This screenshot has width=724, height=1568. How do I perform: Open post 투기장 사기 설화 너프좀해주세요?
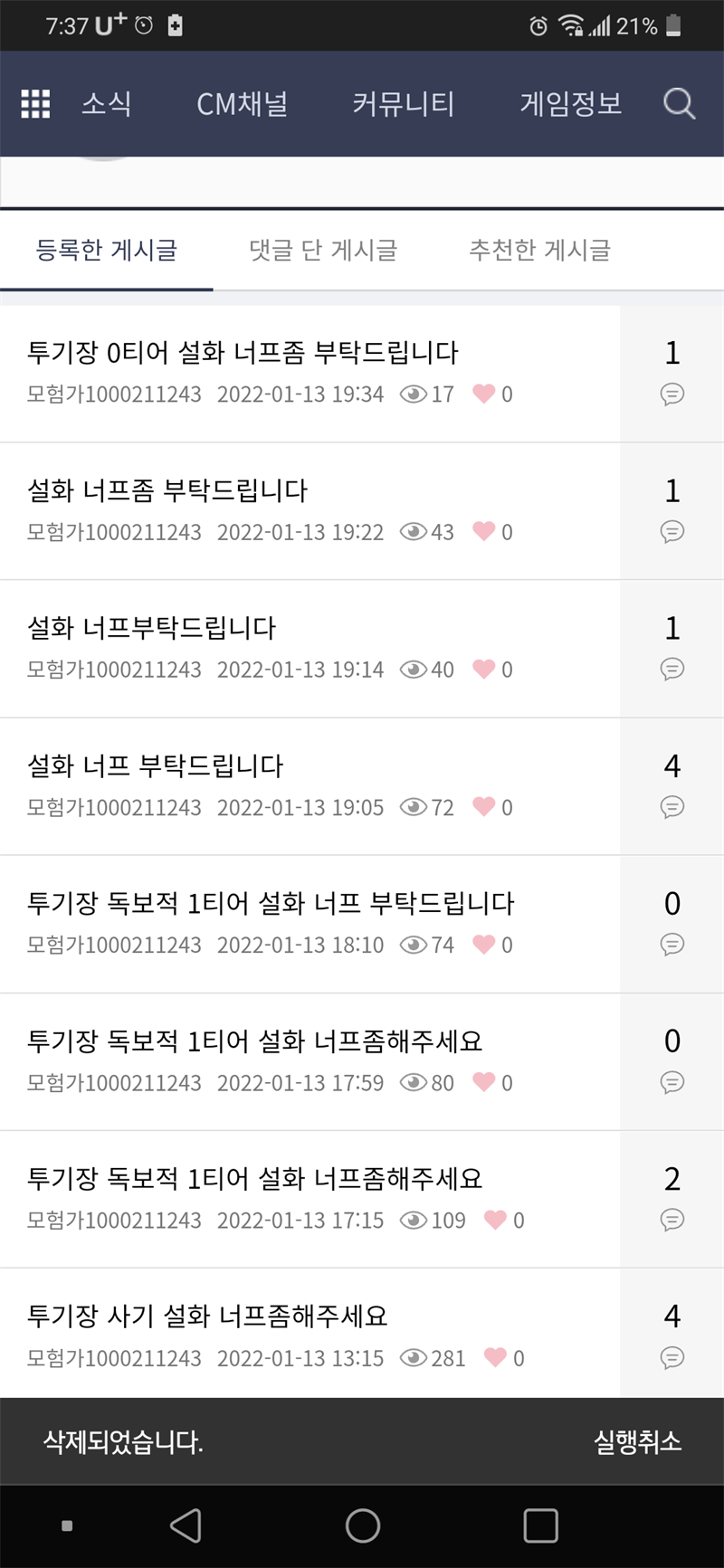310,1334
